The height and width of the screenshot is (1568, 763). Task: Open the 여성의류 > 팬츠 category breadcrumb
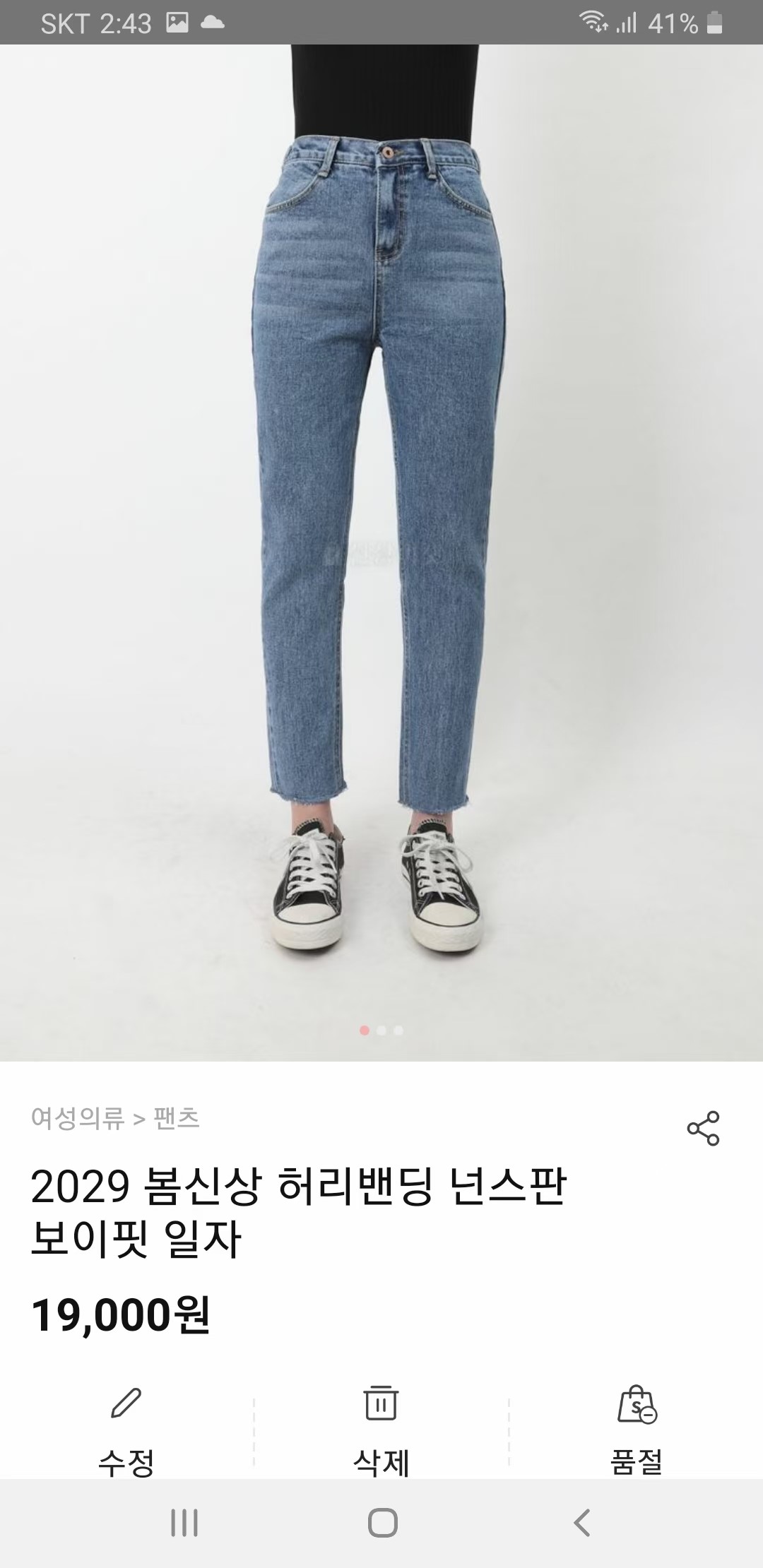pos(115,1118)
